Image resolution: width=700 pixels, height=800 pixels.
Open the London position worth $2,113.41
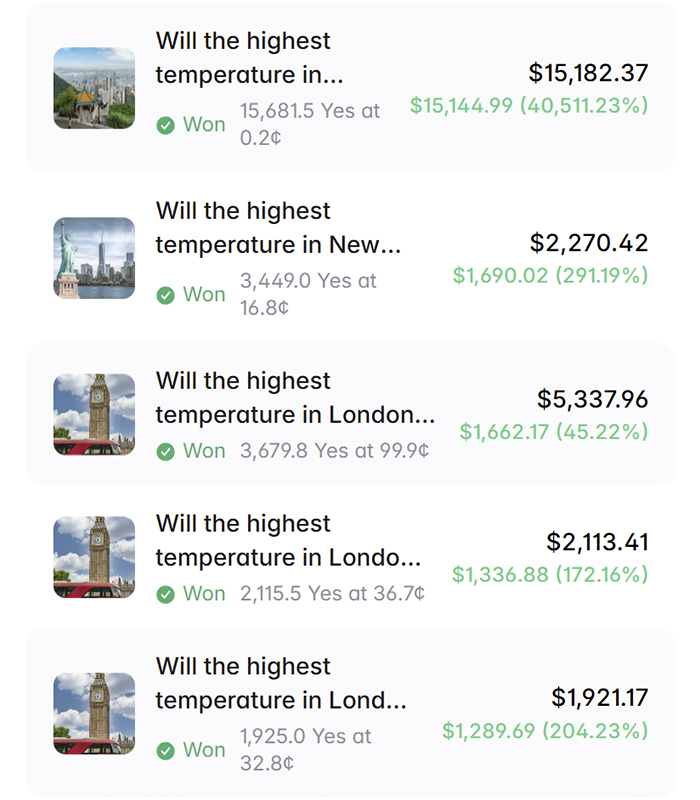[351, 557]
